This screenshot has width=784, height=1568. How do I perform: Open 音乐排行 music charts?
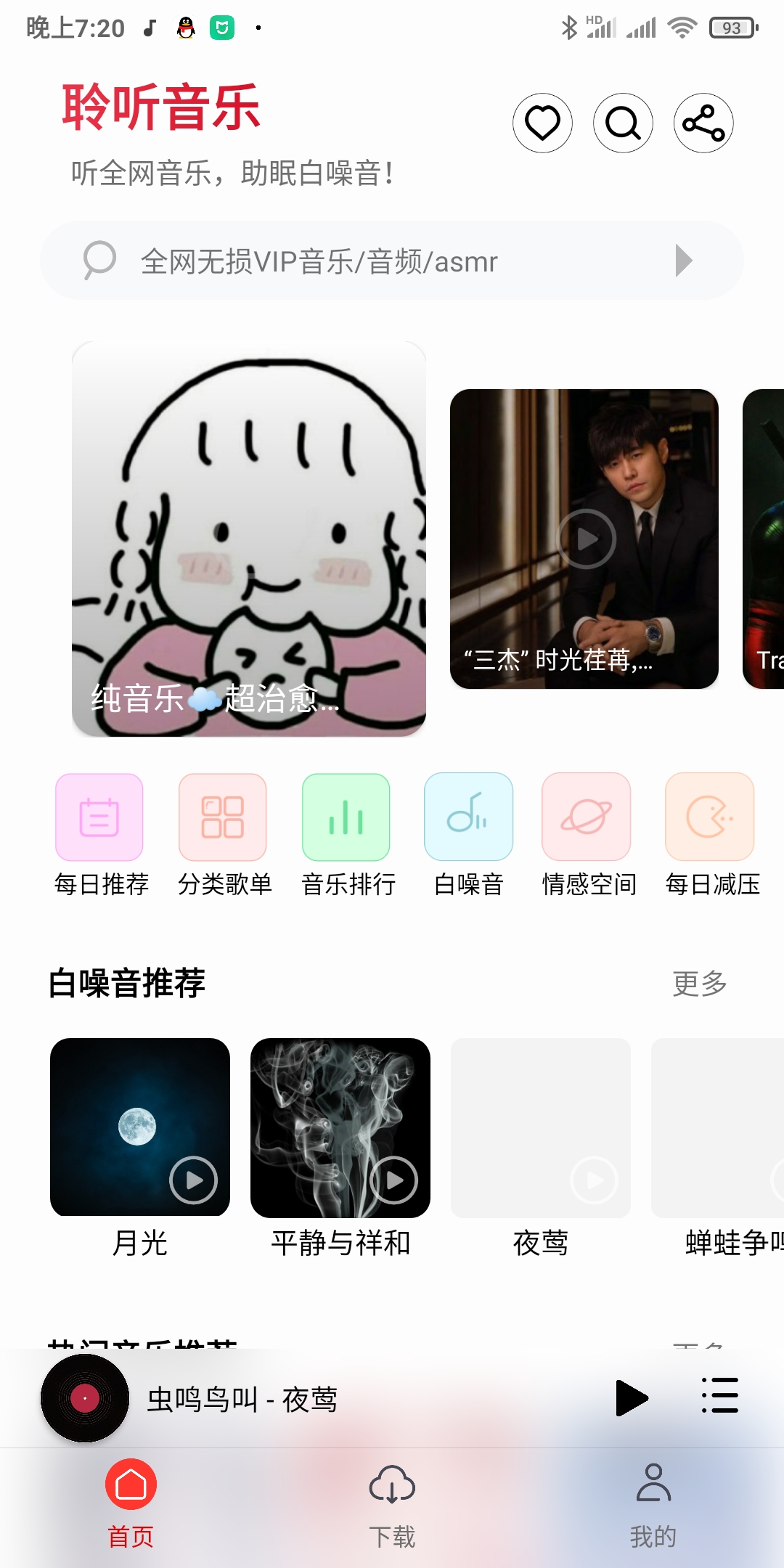pos(346,817)
